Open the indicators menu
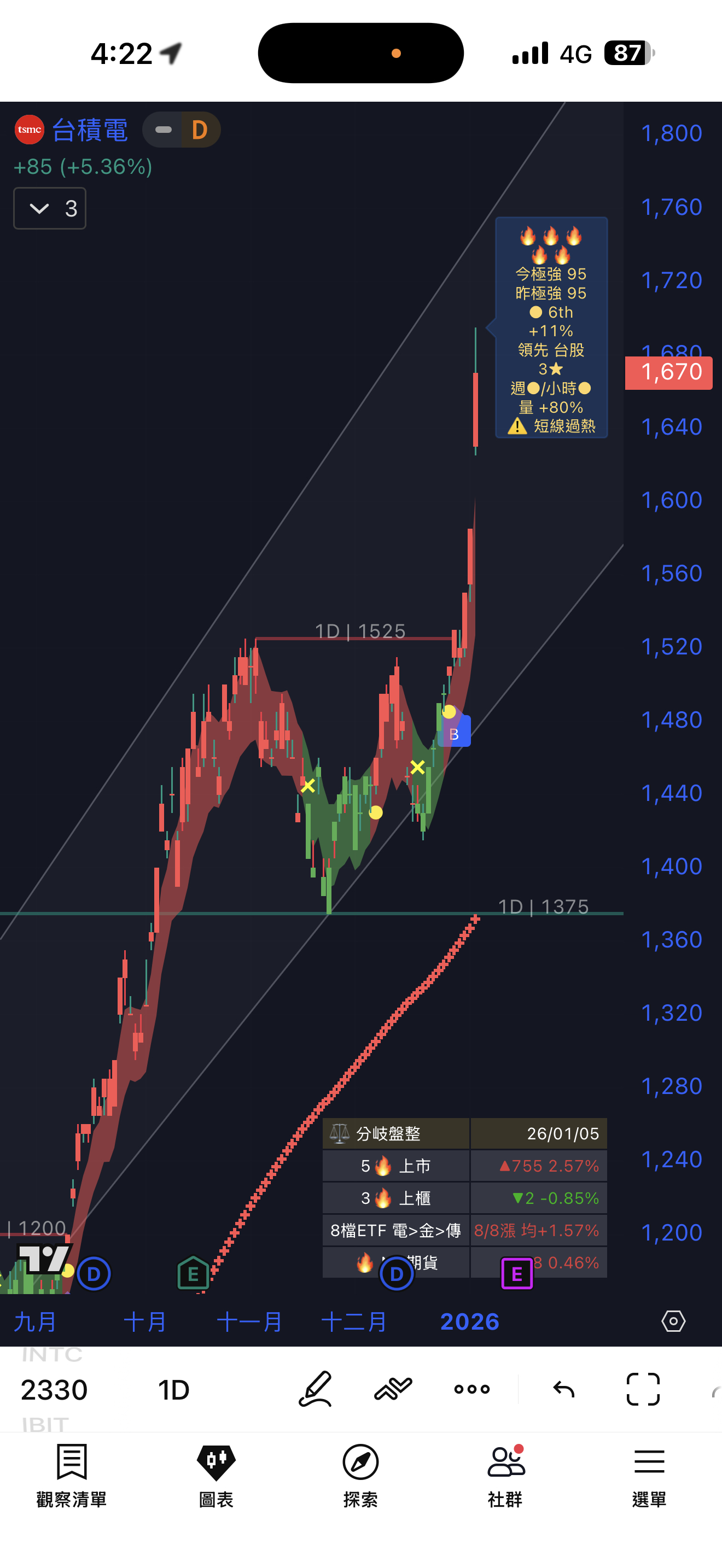The width and height of the screenshot is (722, 1568). point(393,1389)
